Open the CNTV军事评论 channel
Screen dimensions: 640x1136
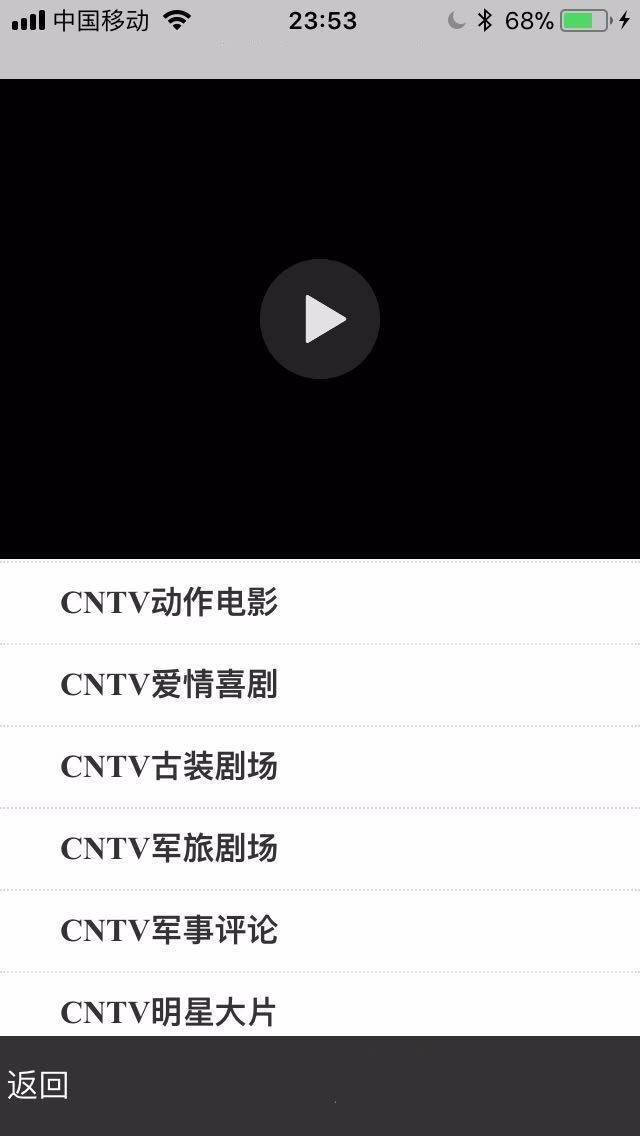[x=320, y=930]
